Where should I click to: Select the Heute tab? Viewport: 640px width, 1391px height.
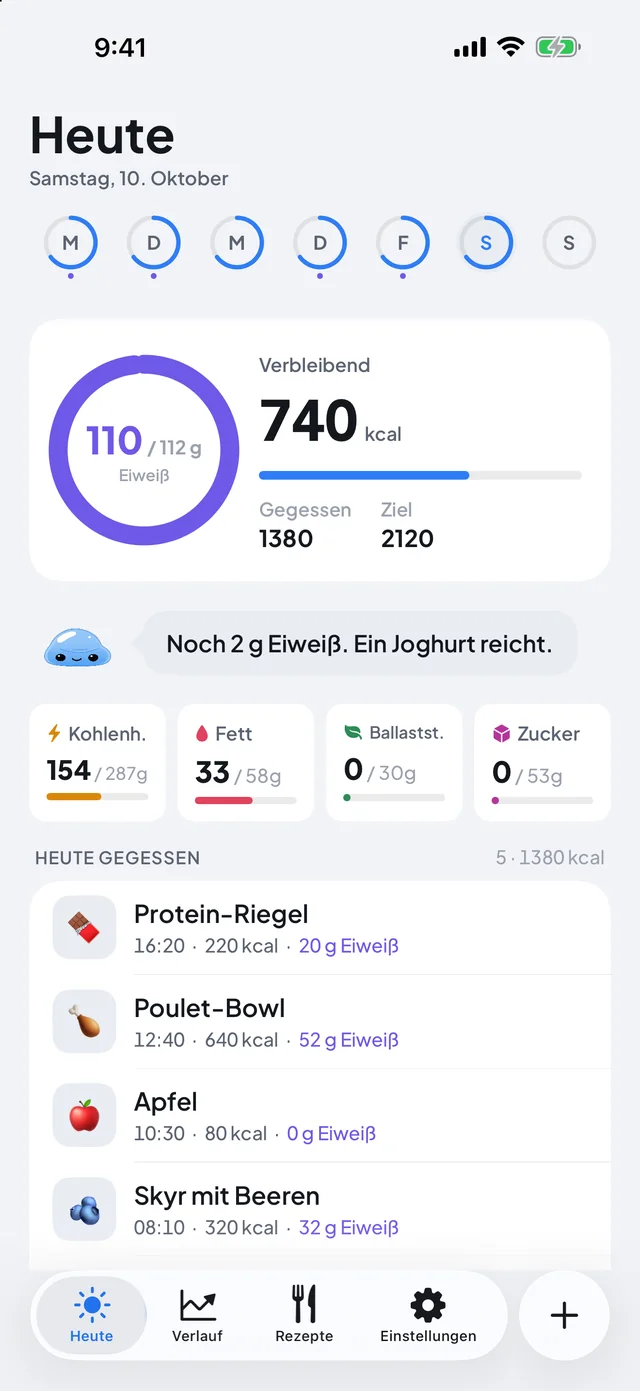92,1315
